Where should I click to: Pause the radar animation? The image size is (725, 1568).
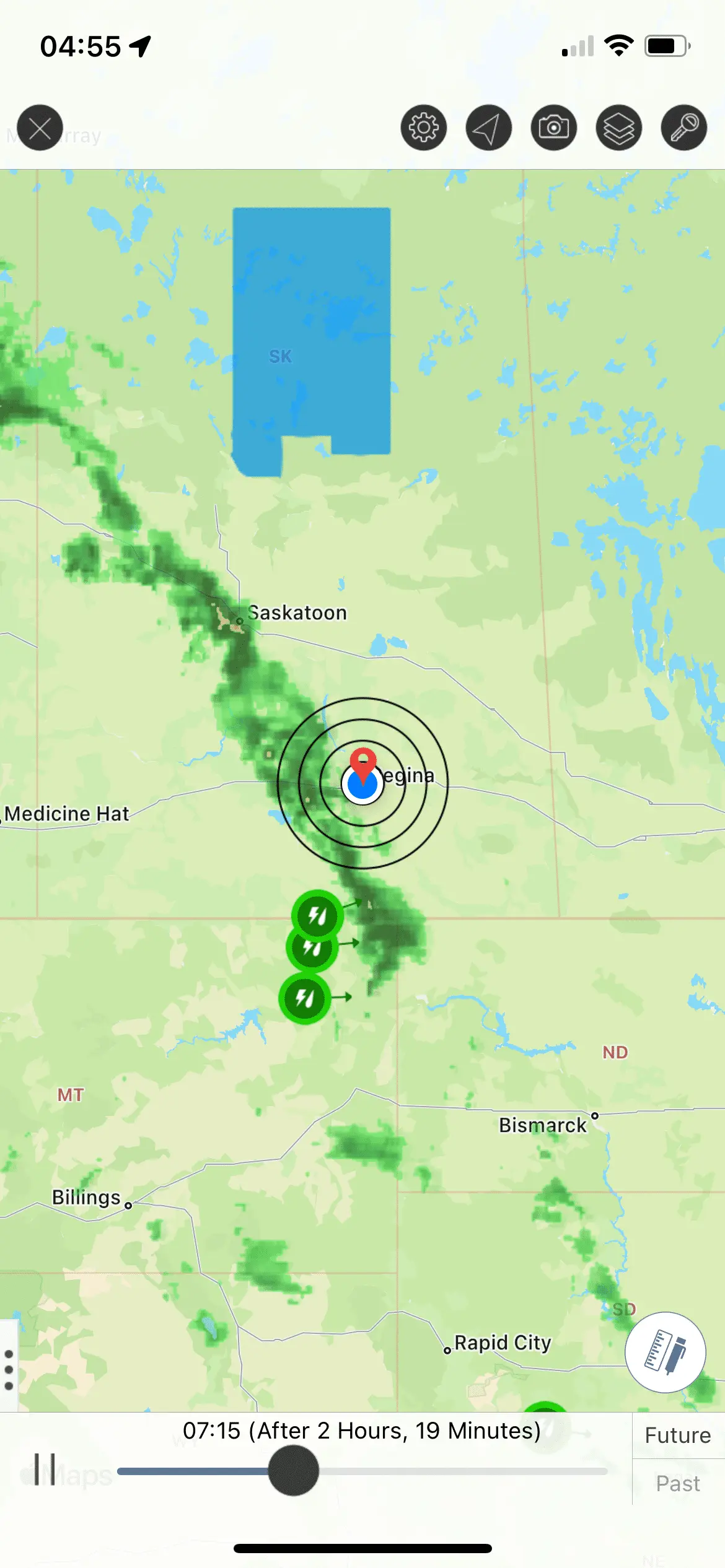tap(45, 1470)
